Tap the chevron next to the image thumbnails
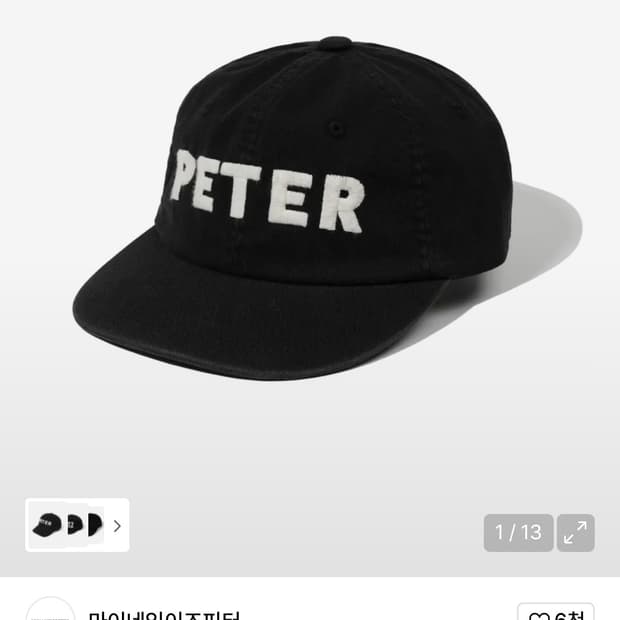This screenshot has height=620, width=620. tap(117, 526)
